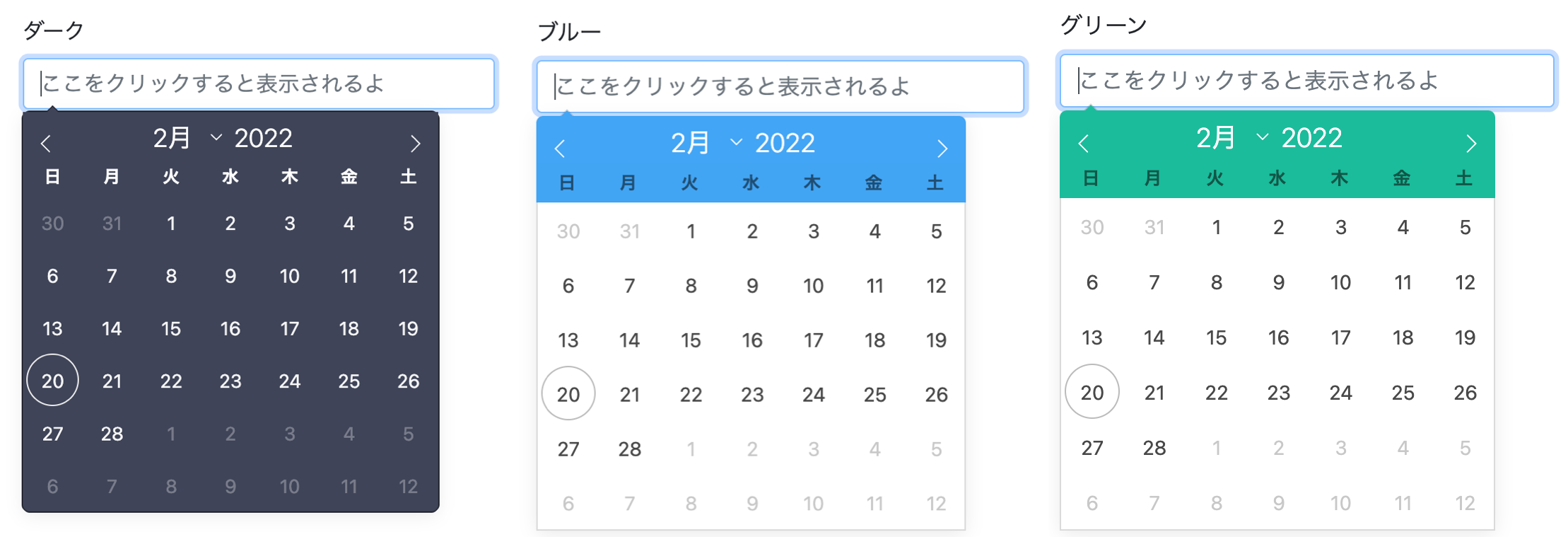Go to previous month in blue calendar
This screenshot has height=537, width=1568.
pyautogui.click(x=560, y=149)
